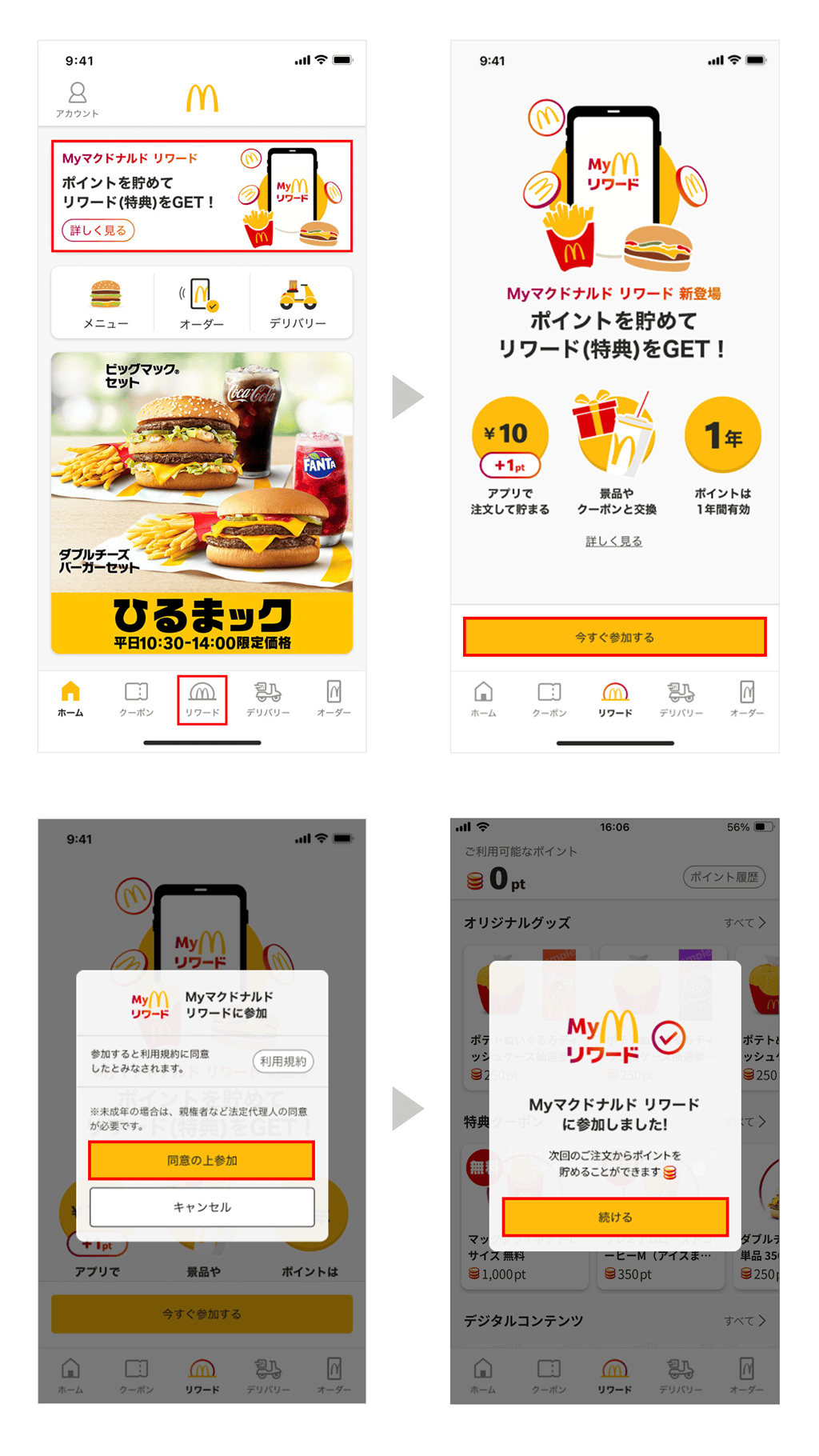819x1456 pixels.
Task: Tap the ひるまック promotional banner
Action: [202, 504]
